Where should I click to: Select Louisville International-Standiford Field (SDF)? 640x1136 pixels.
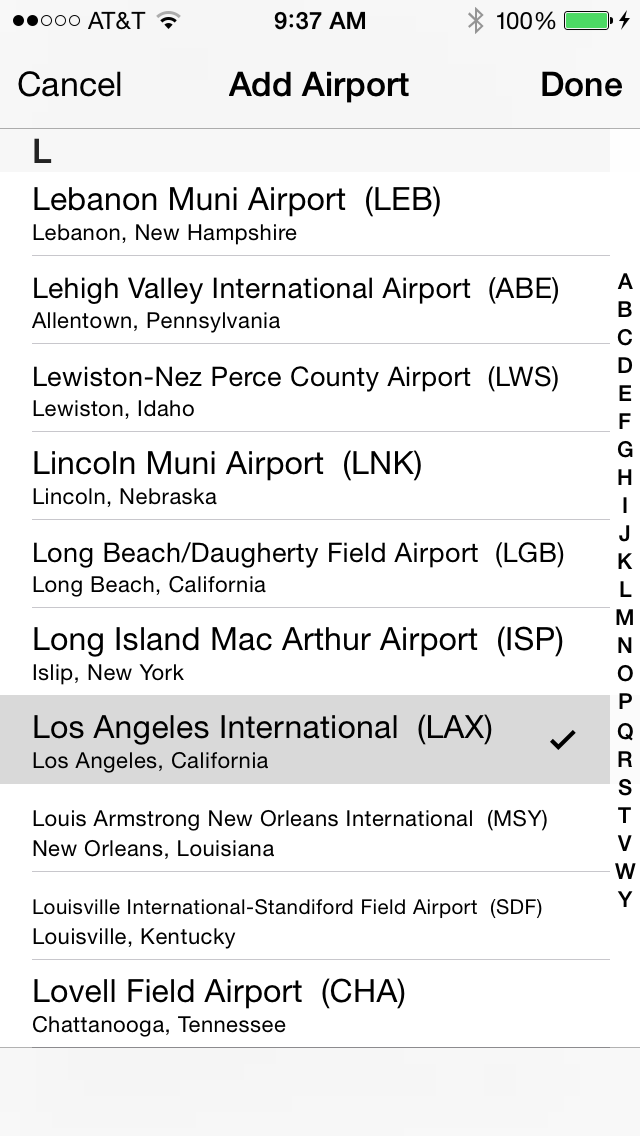(305, 916)
